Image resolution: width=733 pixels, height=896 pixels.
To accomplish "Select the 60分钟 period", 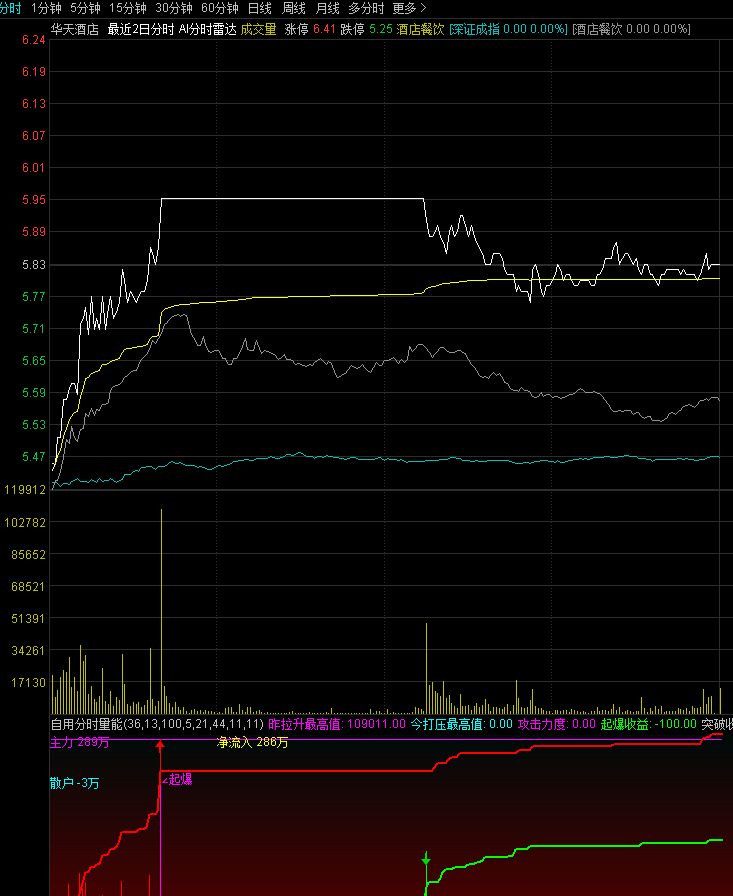I will coord(219,8).
